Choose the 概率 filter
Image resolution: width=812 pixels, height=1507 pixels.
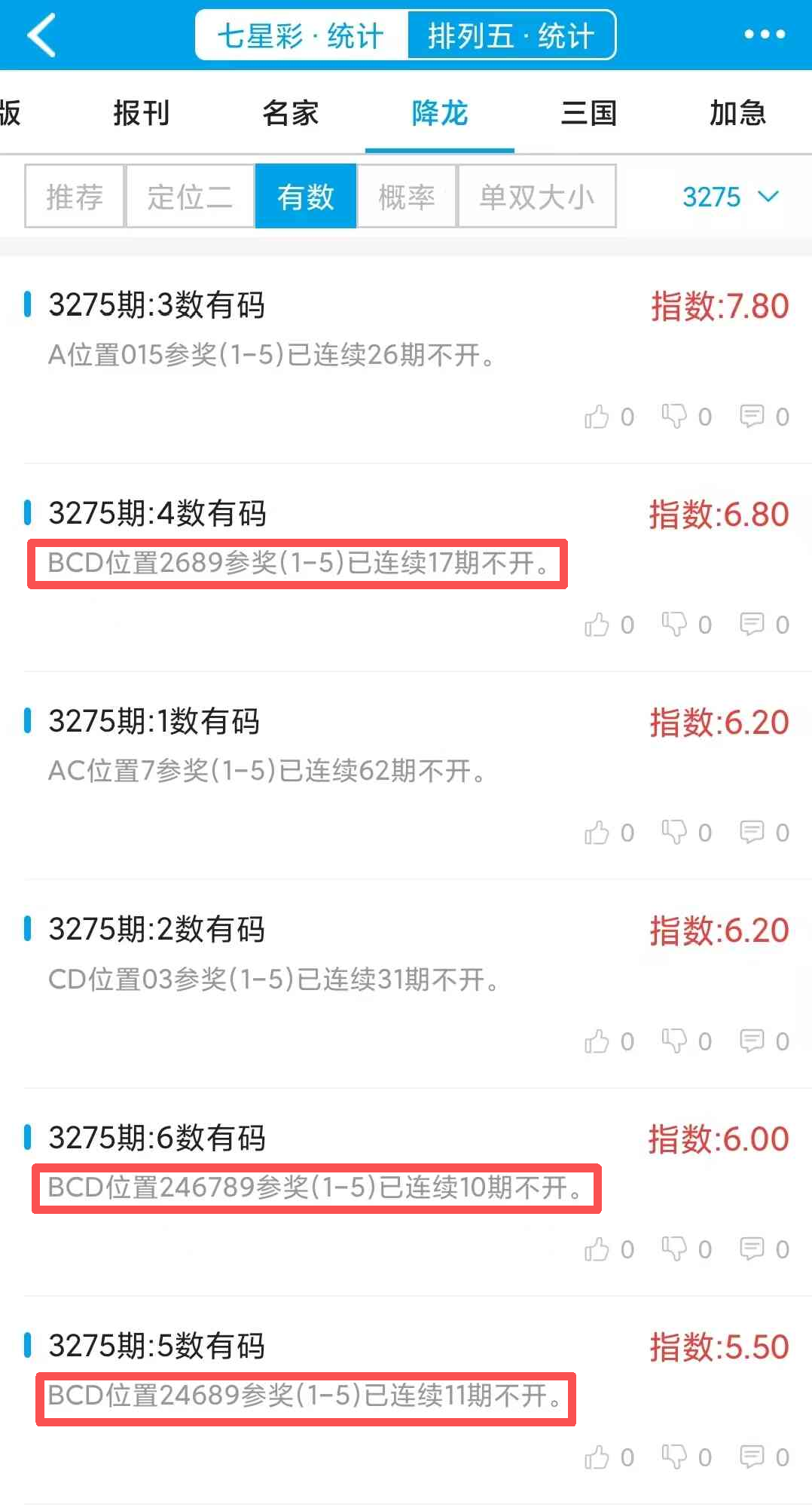coord(407,197)
